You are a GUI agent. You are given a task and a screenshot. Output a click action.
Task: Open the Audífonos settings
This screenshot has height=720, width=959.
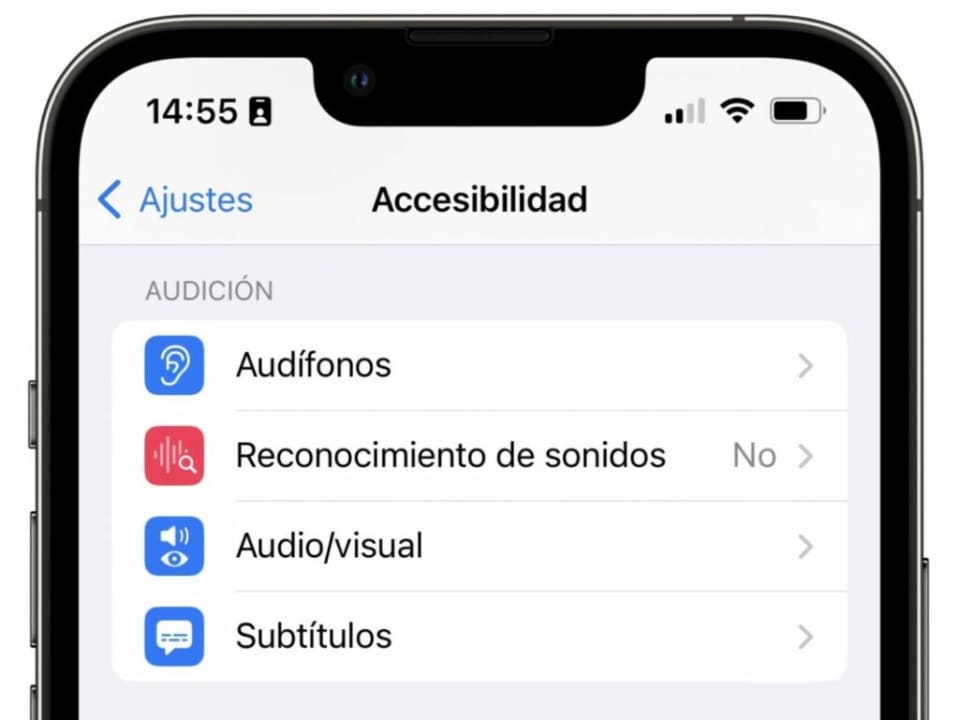[478, 366]
